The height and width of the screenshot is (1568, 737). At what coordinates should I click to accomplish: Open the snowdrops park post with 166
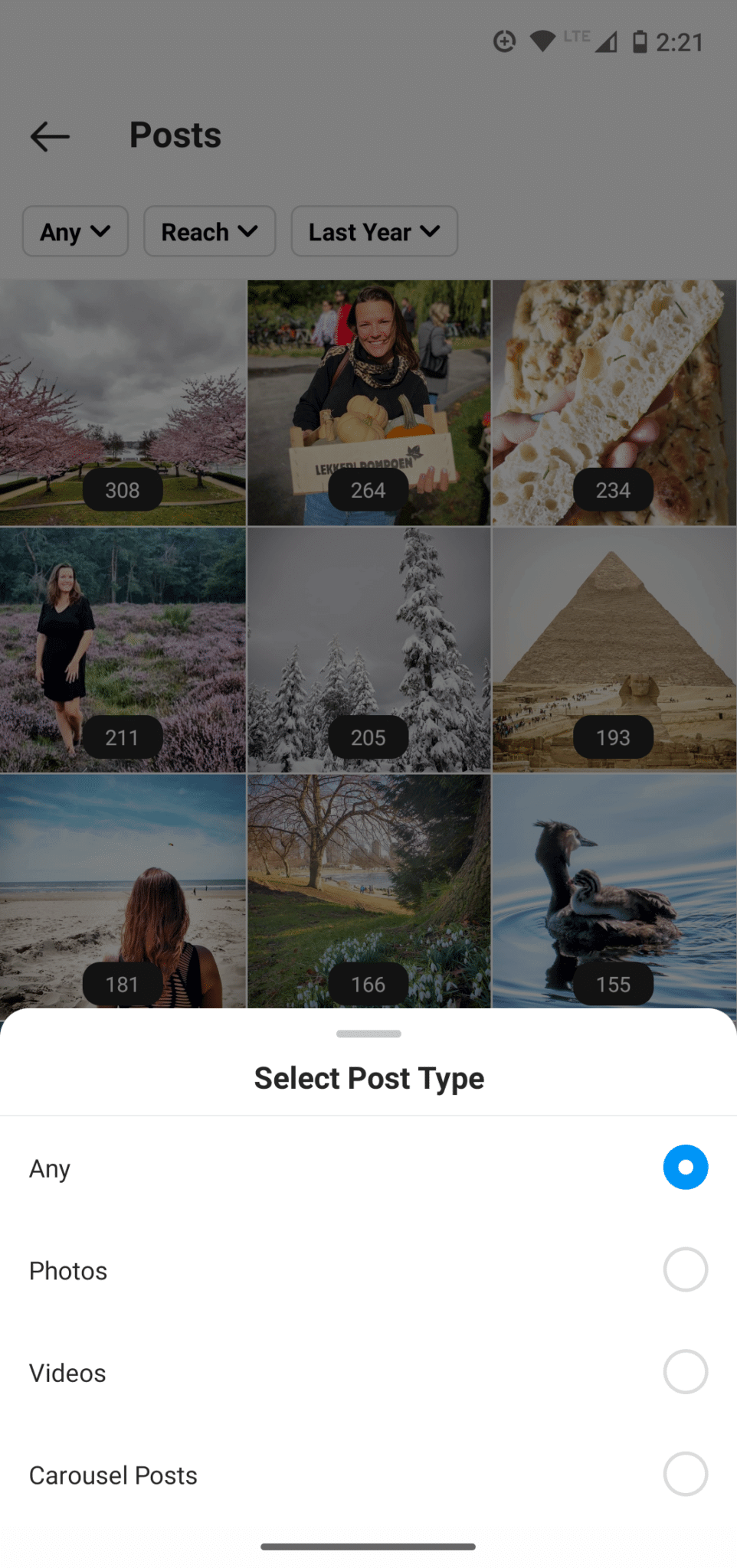coord(368,891)
